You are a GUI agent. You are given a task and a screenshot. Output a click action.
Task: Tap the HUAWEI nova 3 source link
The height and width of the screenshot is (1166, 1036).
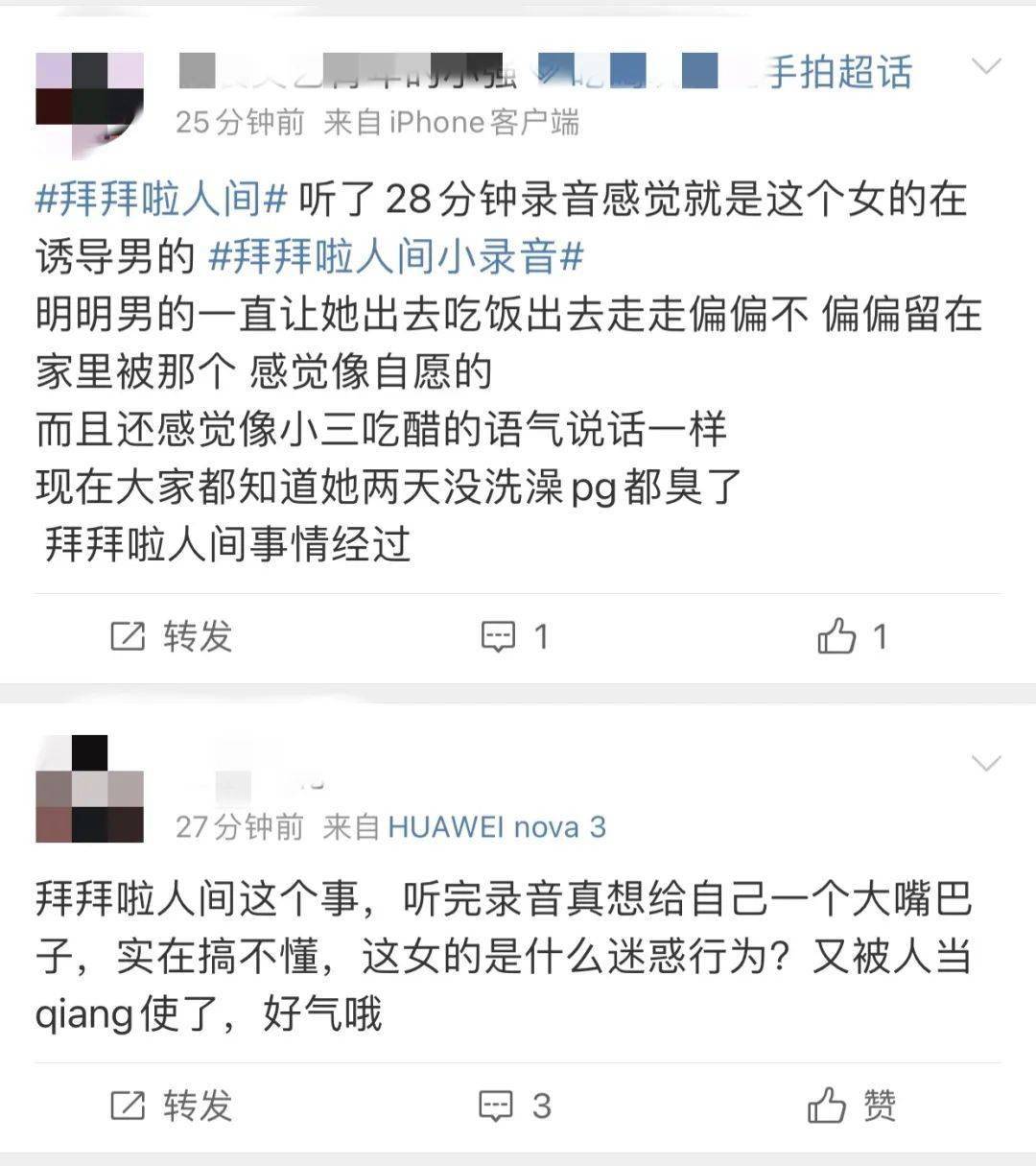(496, 827)
